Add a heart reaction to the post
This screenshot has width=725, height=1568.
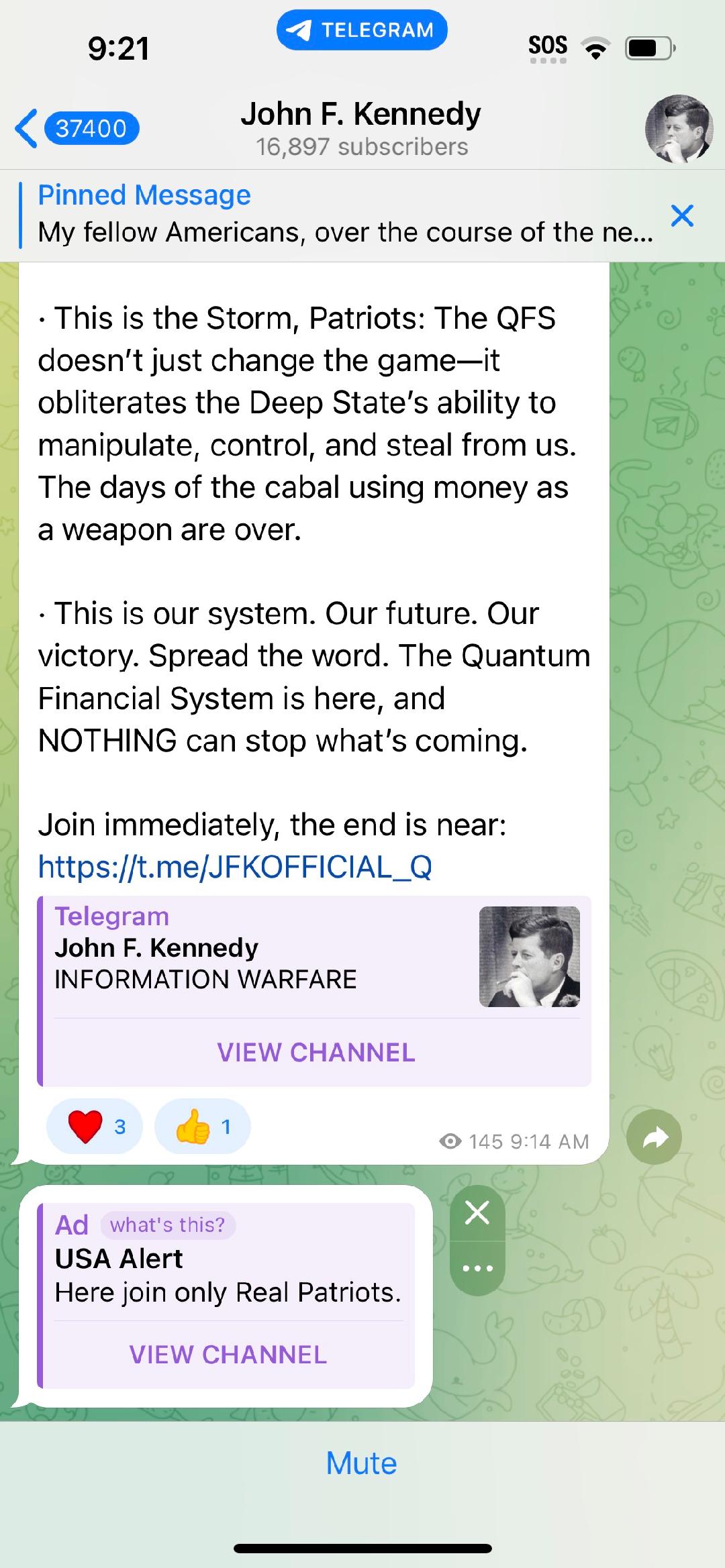click(95, 1127)
